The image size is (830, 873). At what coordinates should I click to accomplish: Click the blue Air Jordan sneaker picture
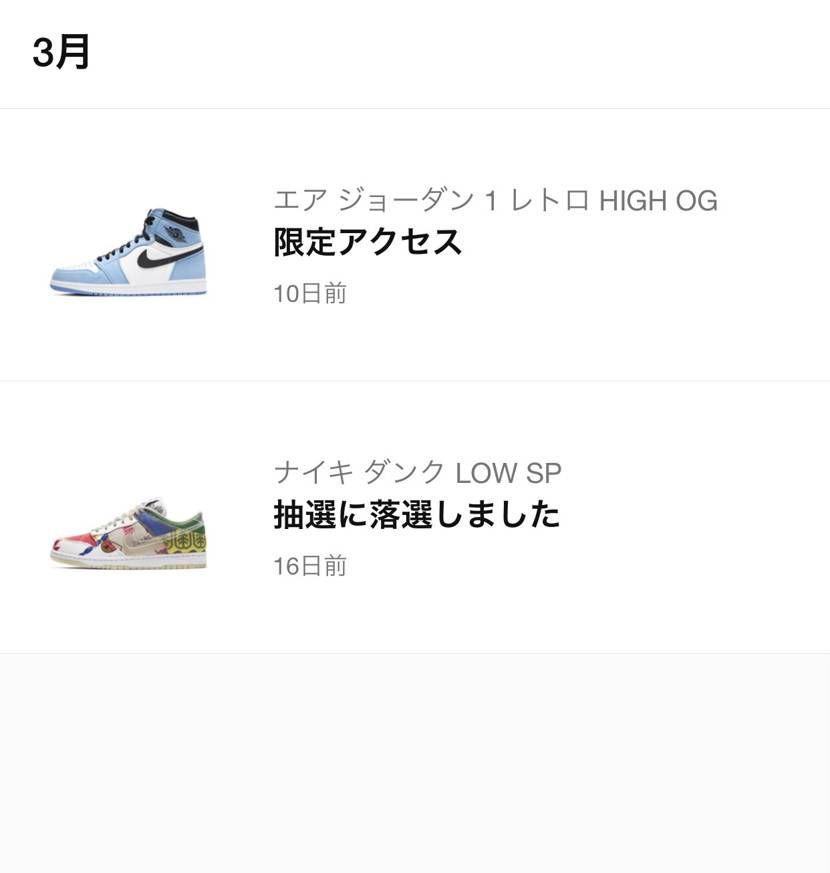click(x=128, y=250)
